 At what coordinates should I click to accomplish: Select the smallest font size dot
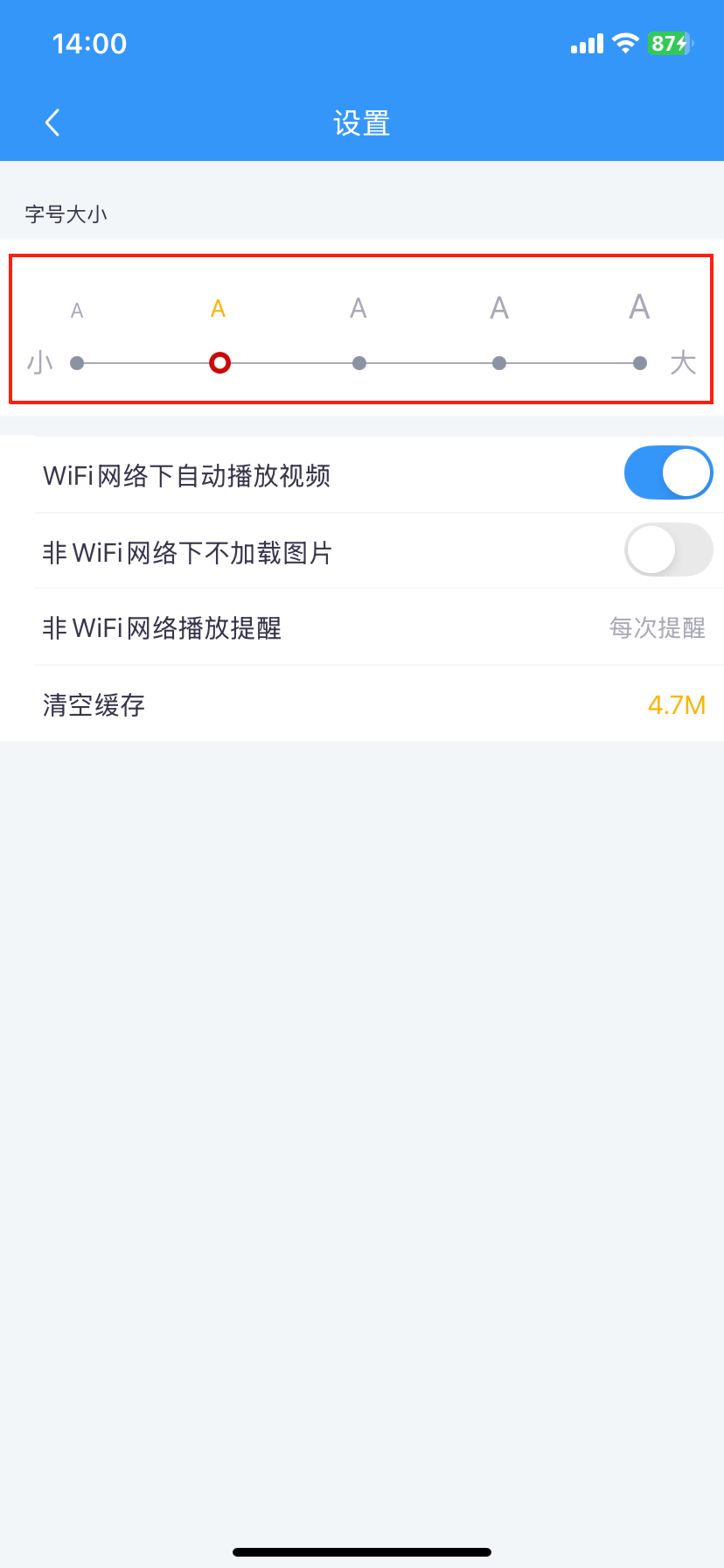pyautogui.click(x=77, y=363)
